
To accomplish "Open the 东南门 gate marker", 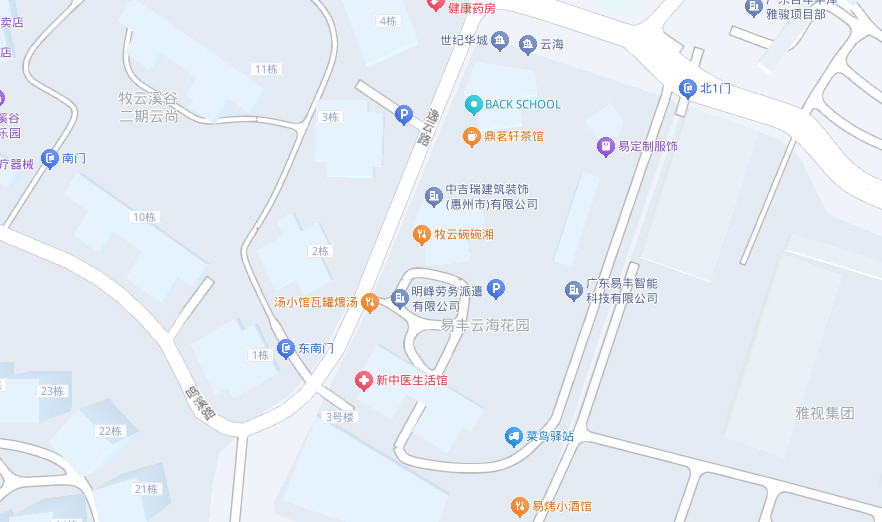I will (286, 349).
